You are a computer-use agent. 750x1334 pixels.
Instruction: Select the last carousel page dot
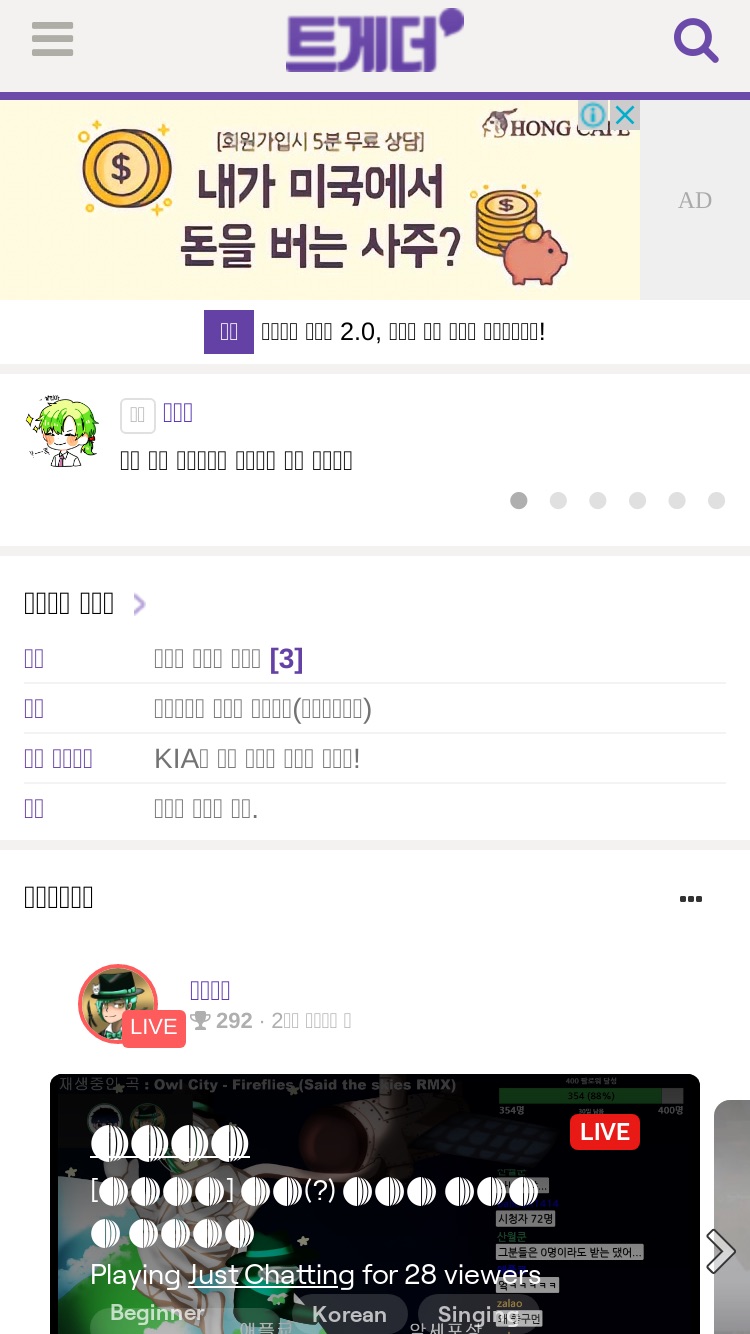716,500
